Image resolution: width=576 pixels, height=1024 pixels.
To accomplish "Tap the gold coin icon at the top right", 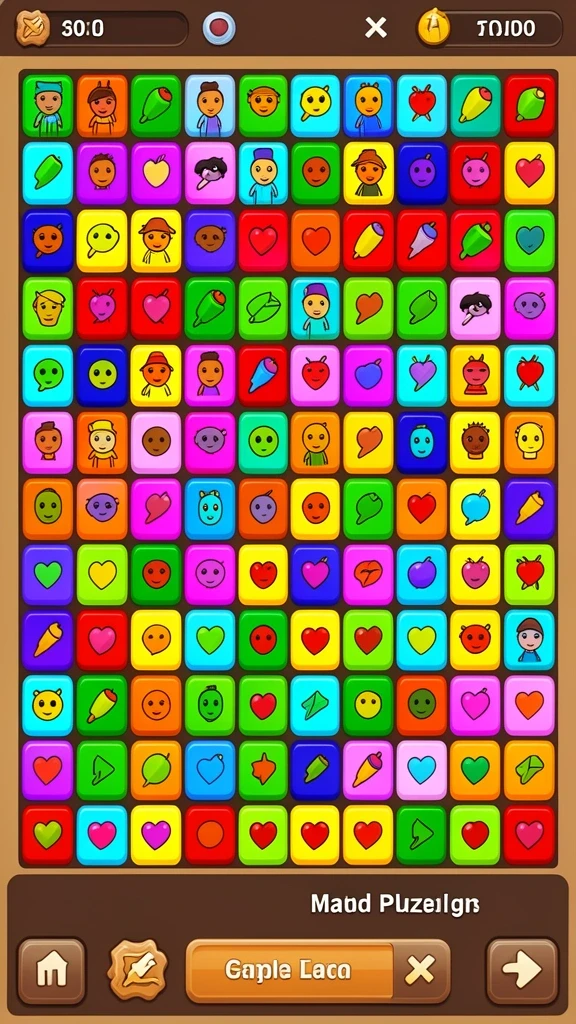I will click(434, 27).
